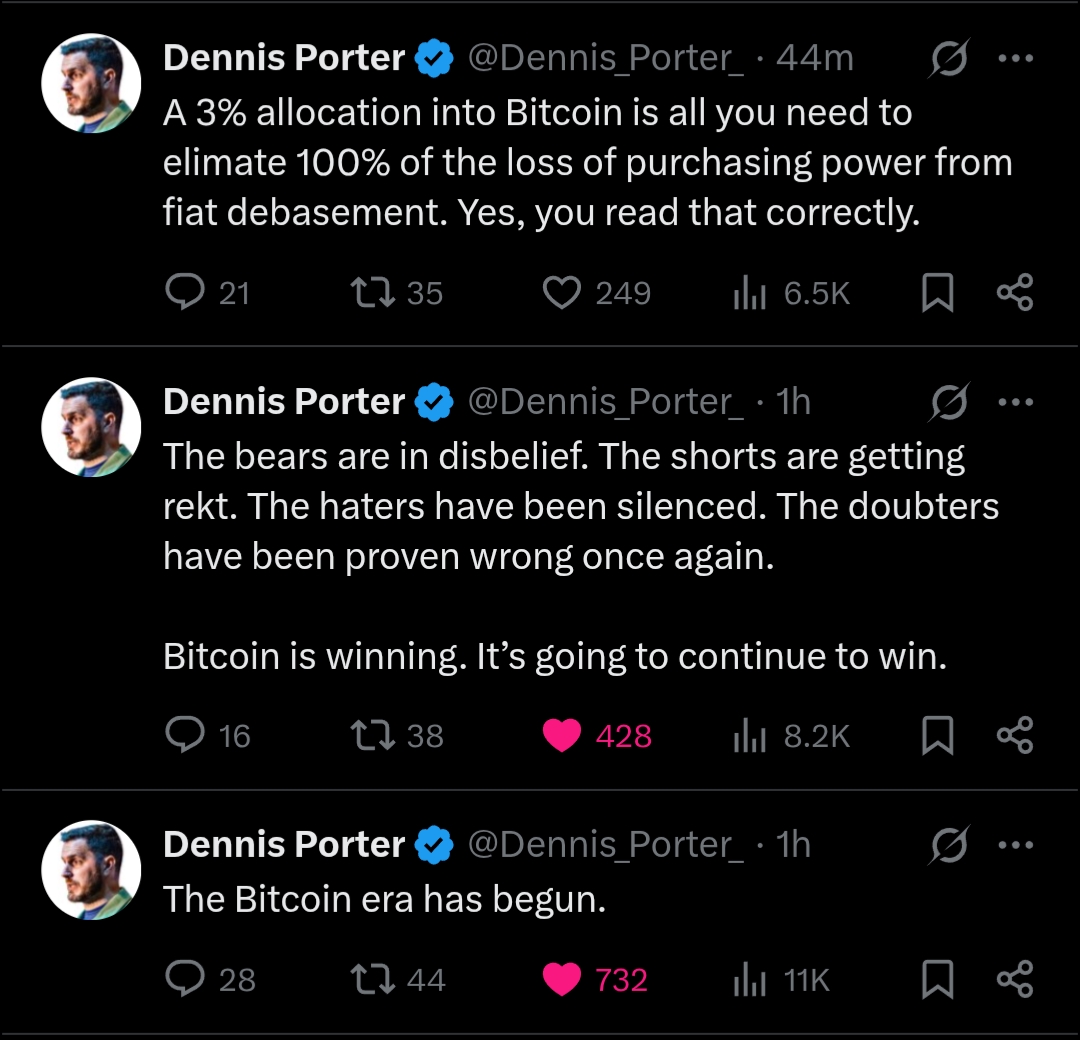This screenshot has height=1040, width=1080.
Task: Open overflow menu on the 44m tweet
Action: (x=1015, y=59)
